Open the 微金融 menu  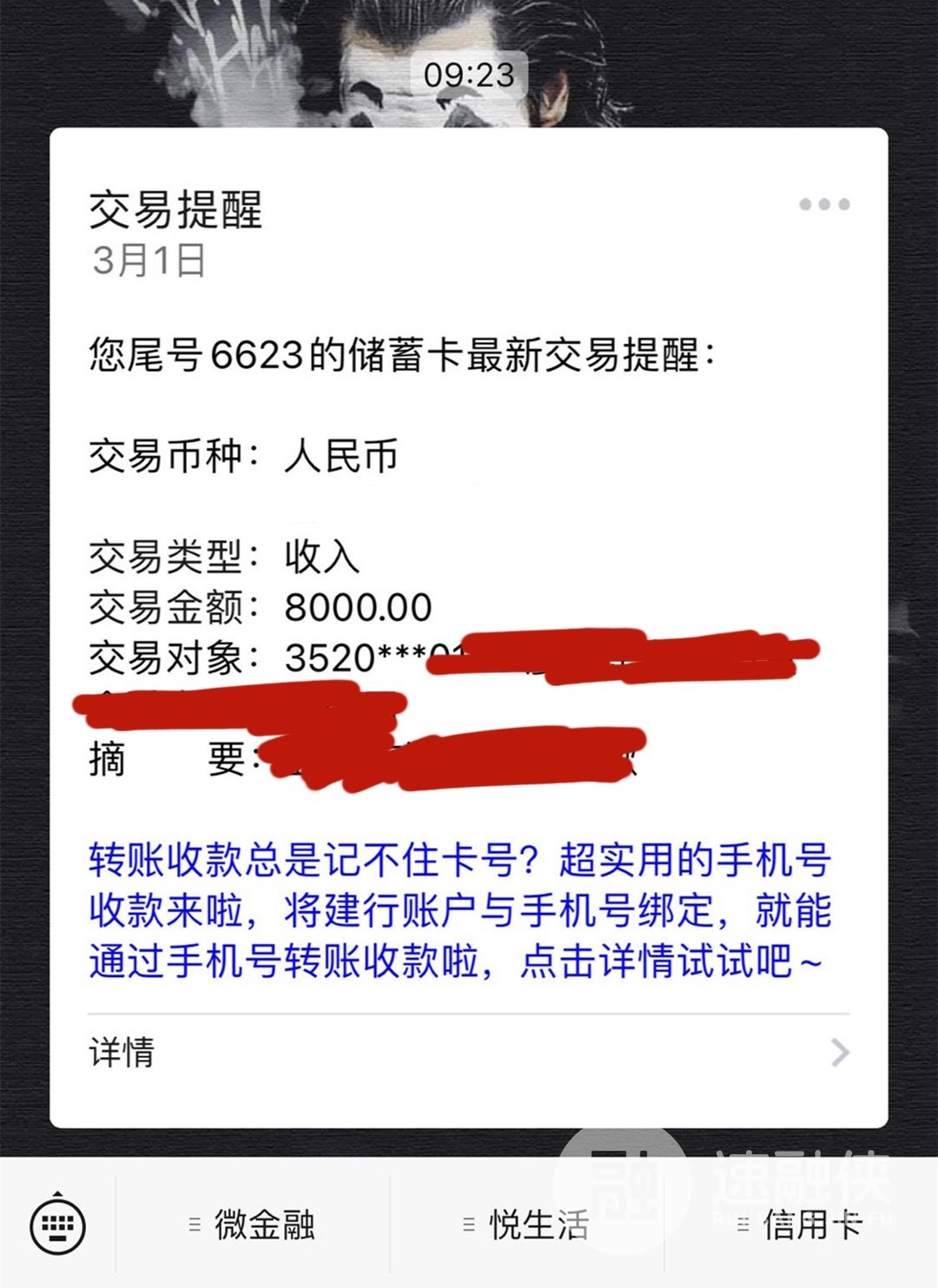click(253, 1225)
